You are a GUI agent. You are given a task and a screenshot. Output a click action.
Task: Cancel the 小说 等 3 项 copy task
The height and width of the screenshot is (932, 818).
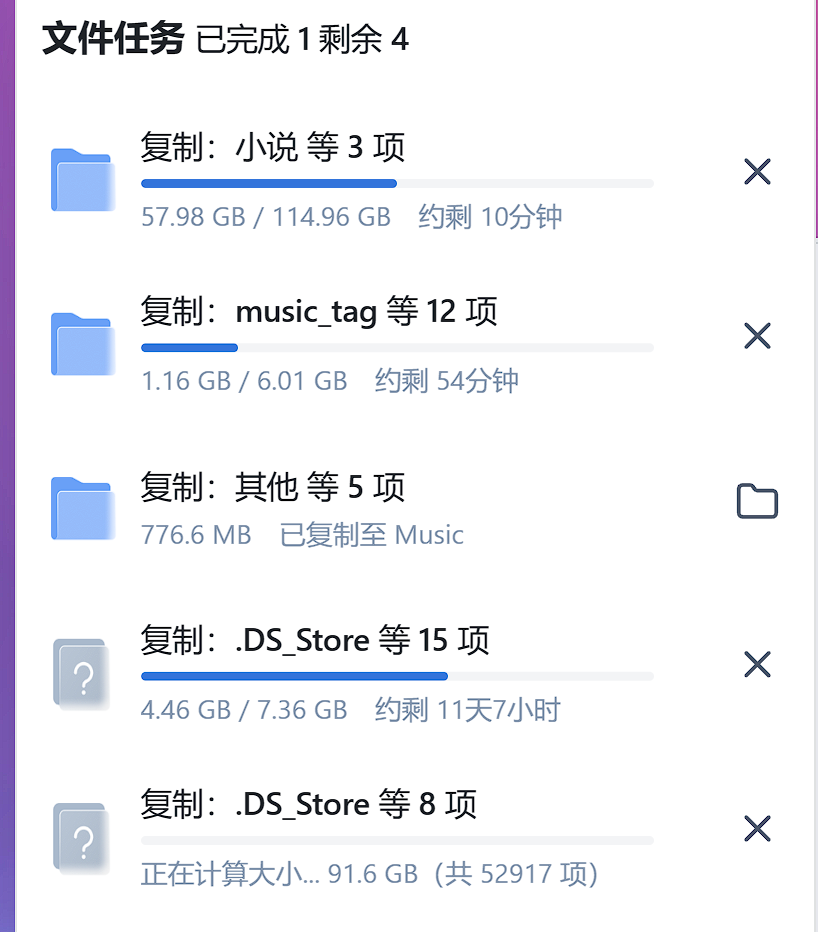point(757,172)
